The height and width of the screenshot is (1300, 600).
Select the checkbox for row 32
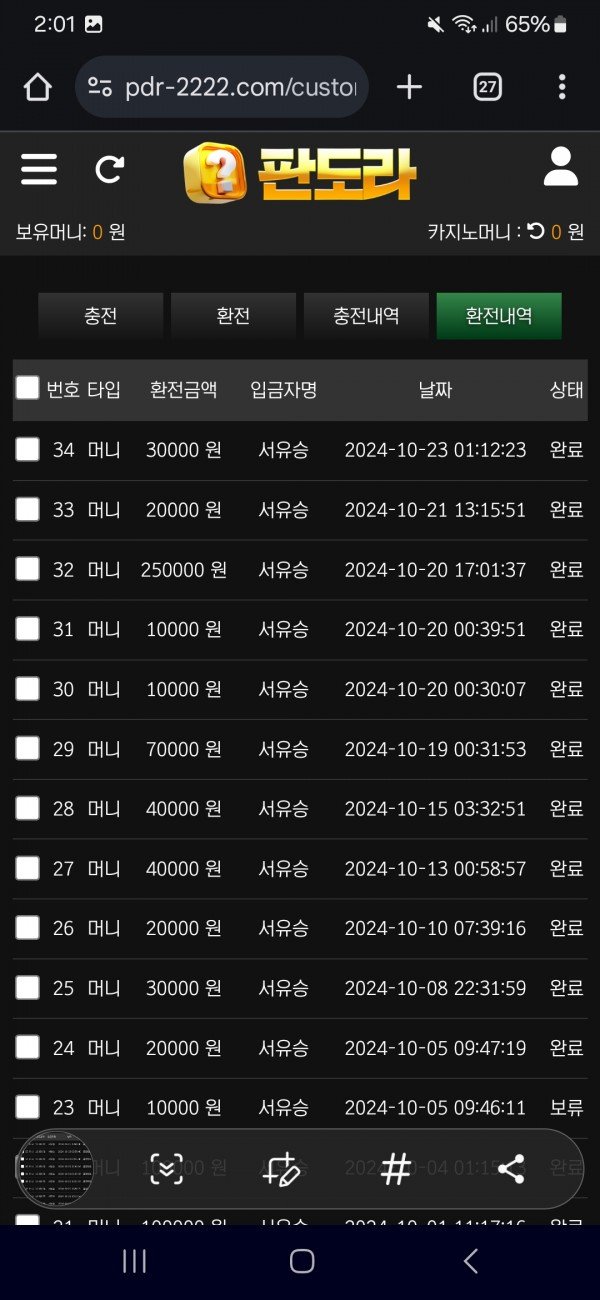pos(27,569)
